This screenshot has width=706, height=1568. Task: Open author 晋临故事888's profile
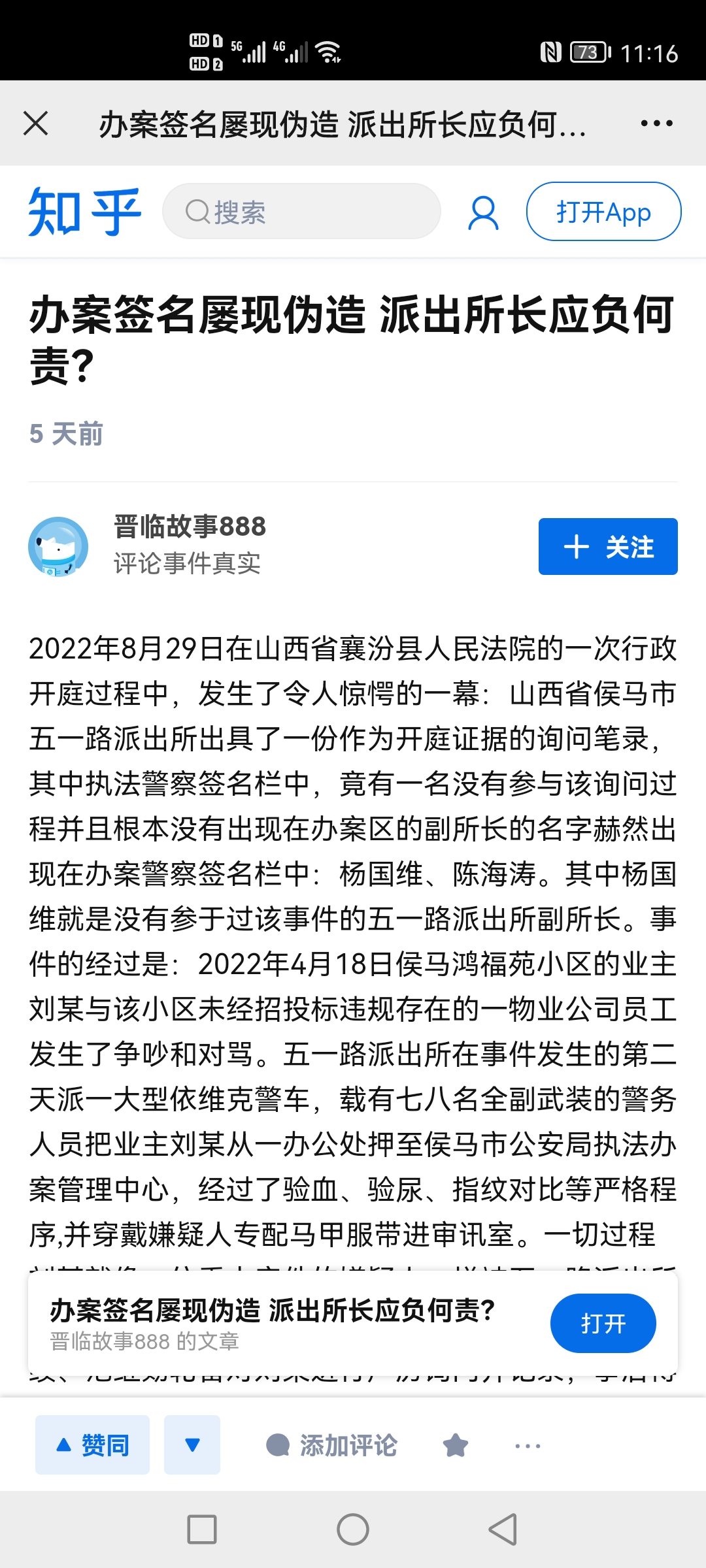coord(190,527)
